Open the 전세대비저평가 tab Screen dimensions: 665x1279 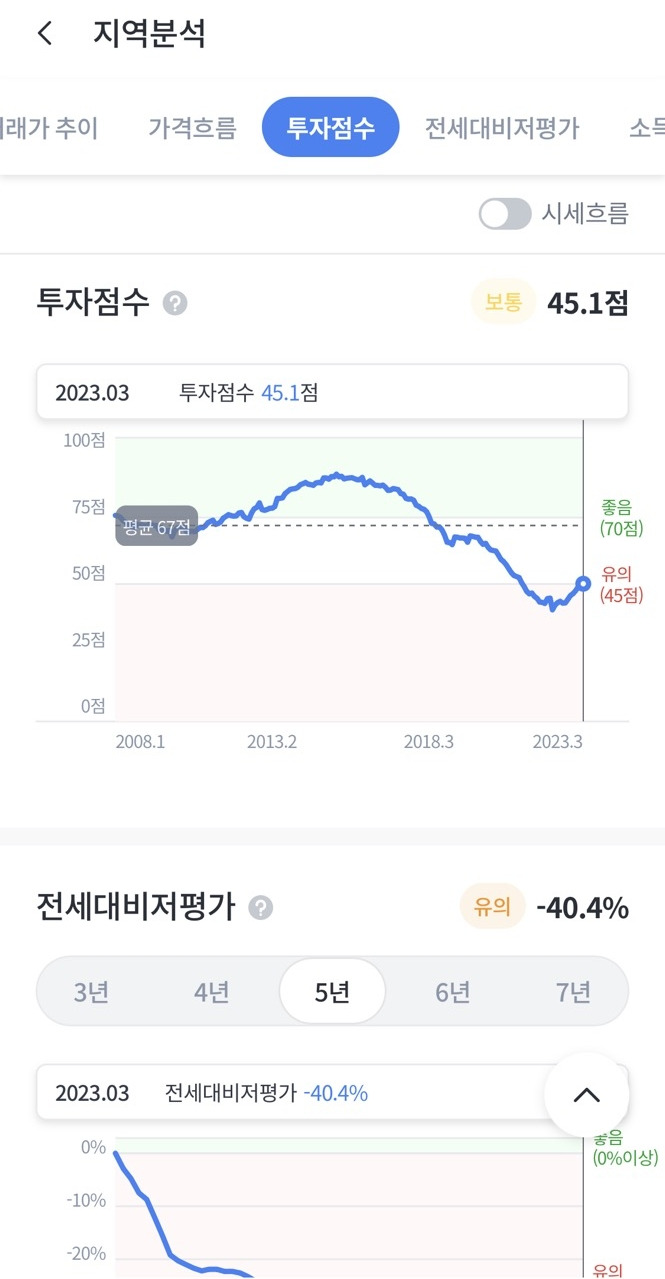pos(502,128)
